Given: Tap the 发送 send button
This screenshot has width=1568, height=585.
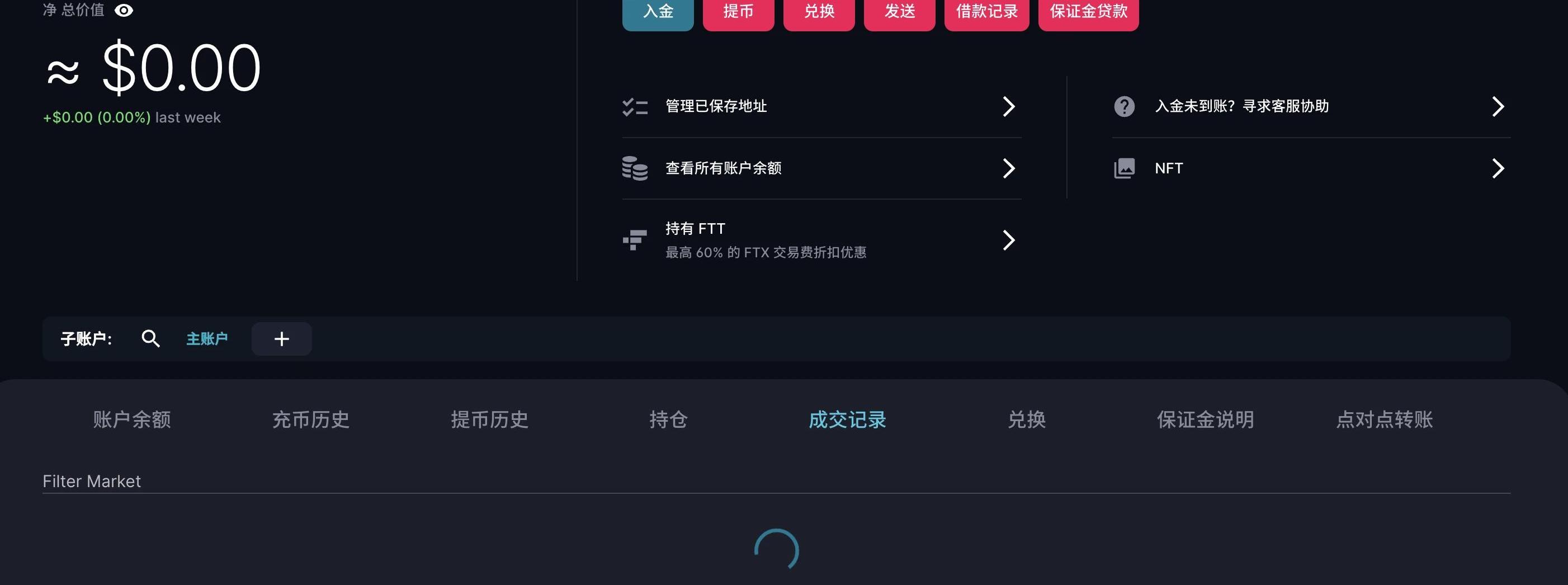Looking at the screenshot, I should pos(899,12).
